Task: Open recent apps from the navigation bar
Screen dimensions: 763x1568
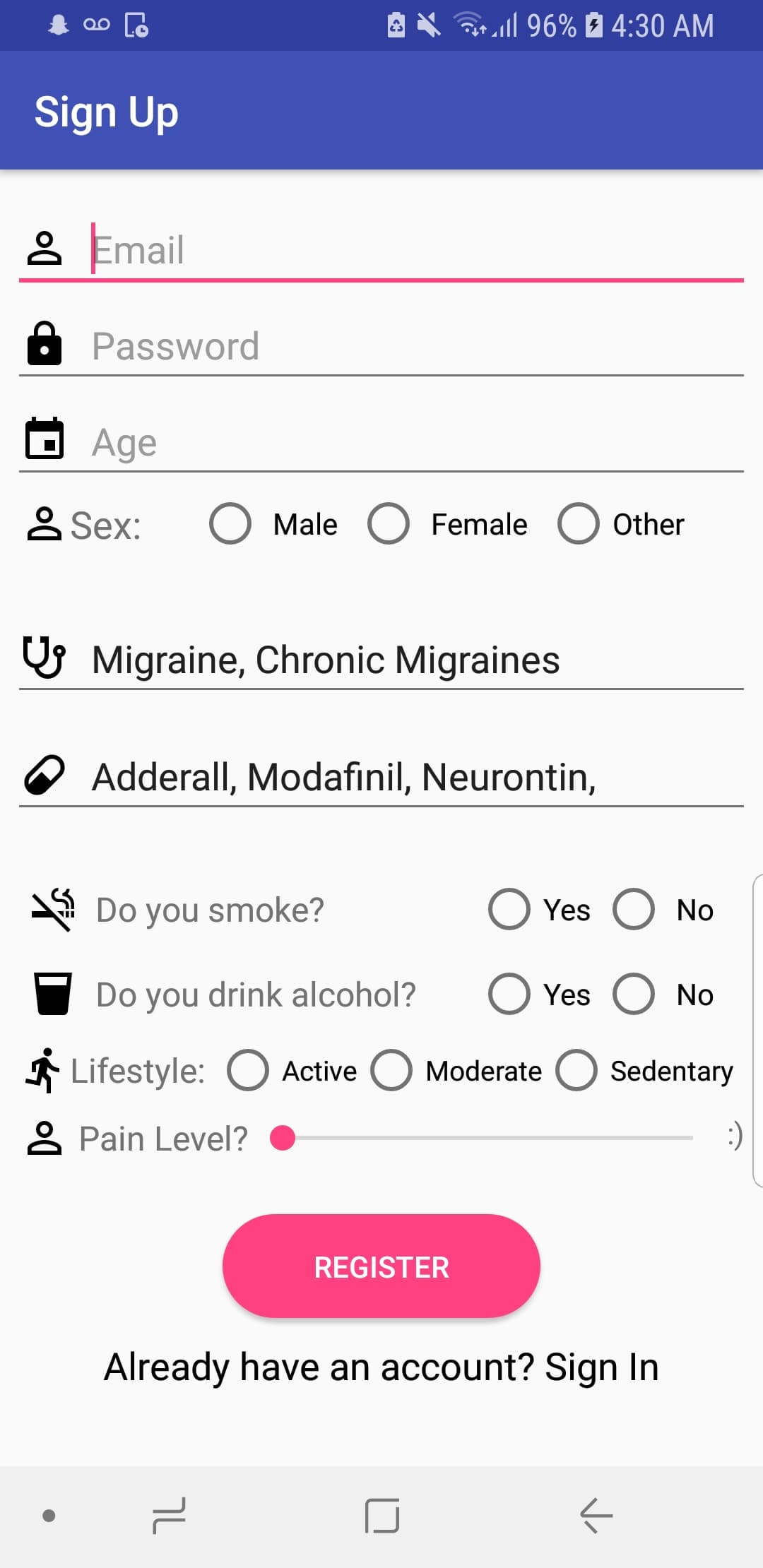Action: [x=169, y=1516]
